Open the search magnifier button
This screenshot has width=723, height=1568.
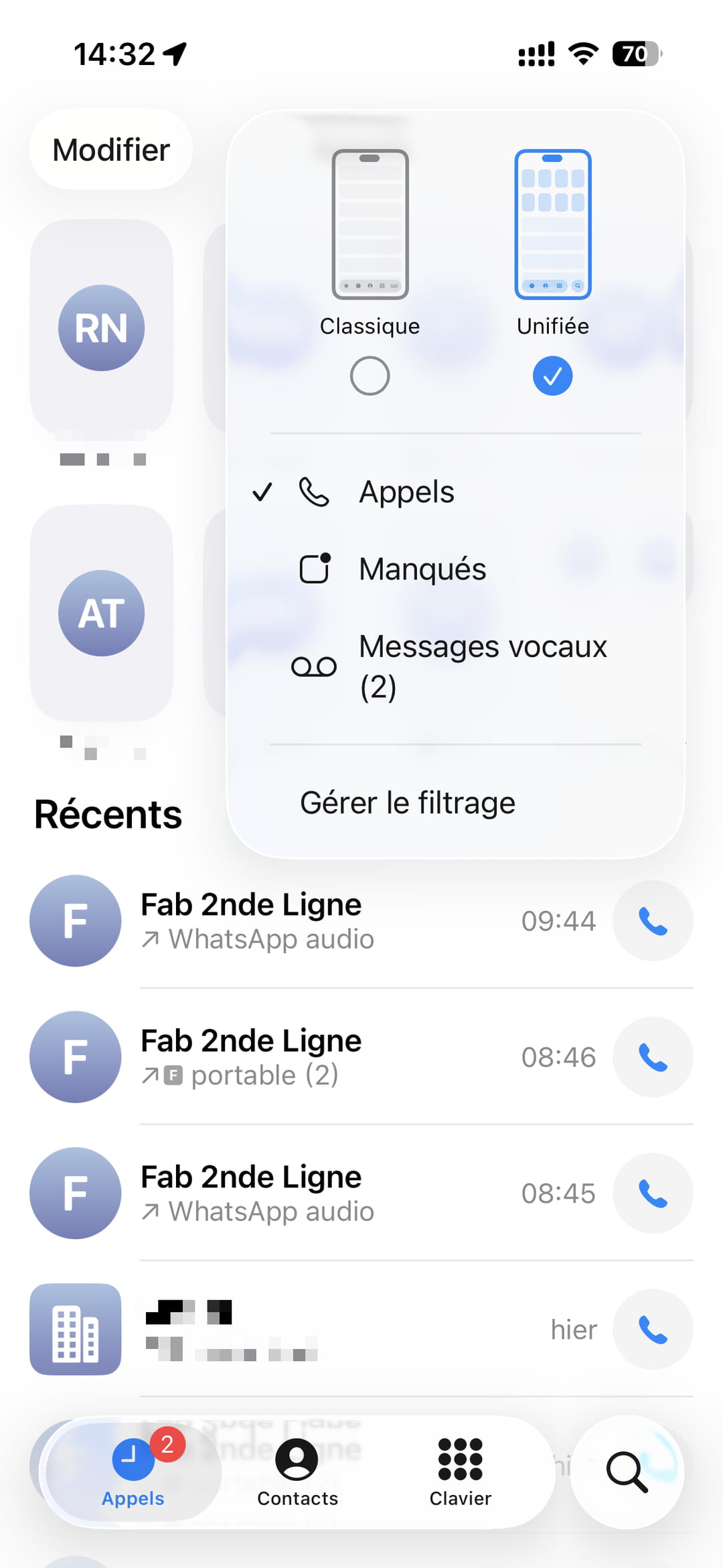627,1472
